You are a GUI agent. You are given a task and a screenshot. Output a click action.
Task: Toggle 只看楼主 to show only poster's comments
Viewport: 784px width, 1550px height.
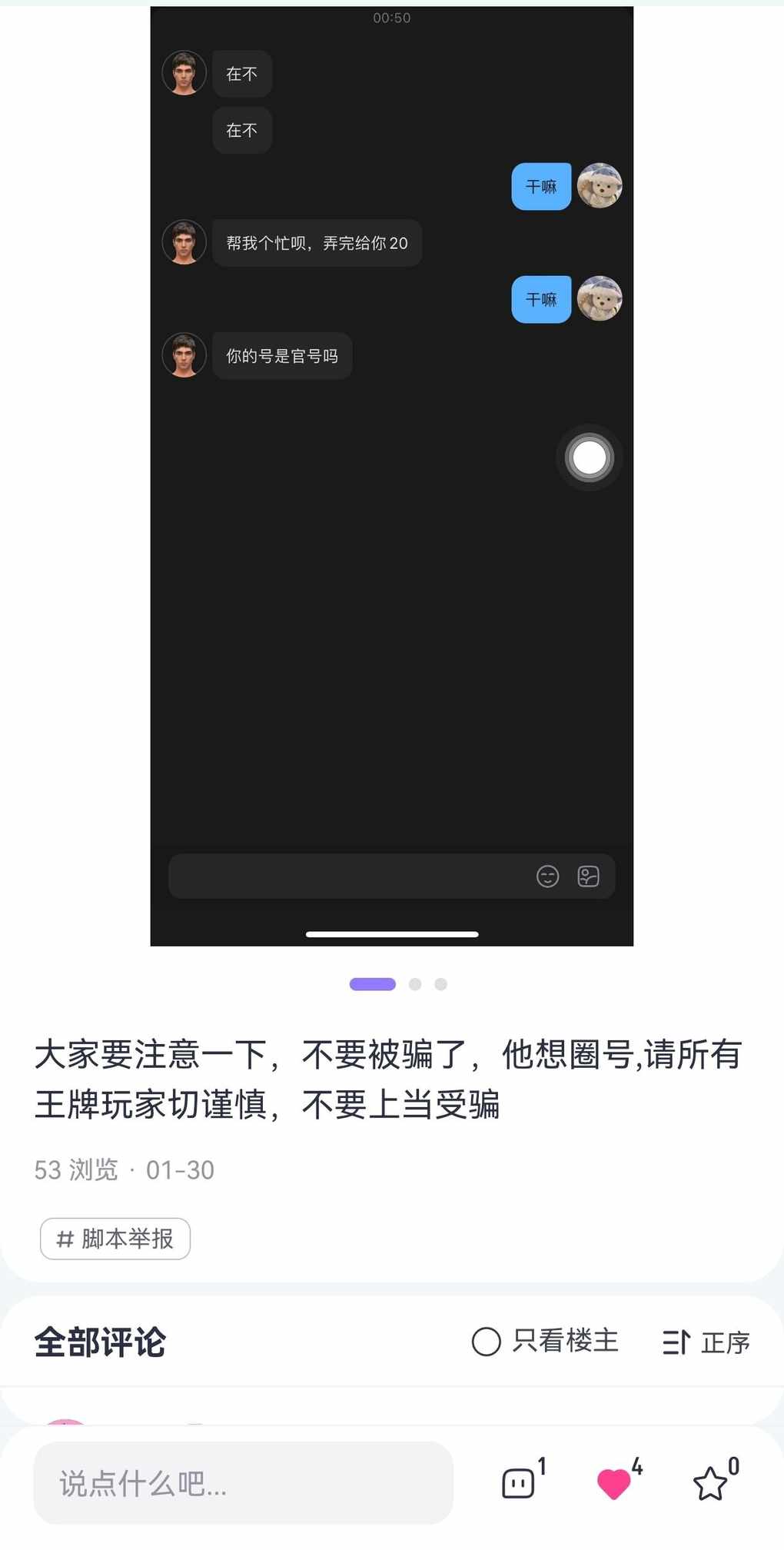545,1342
